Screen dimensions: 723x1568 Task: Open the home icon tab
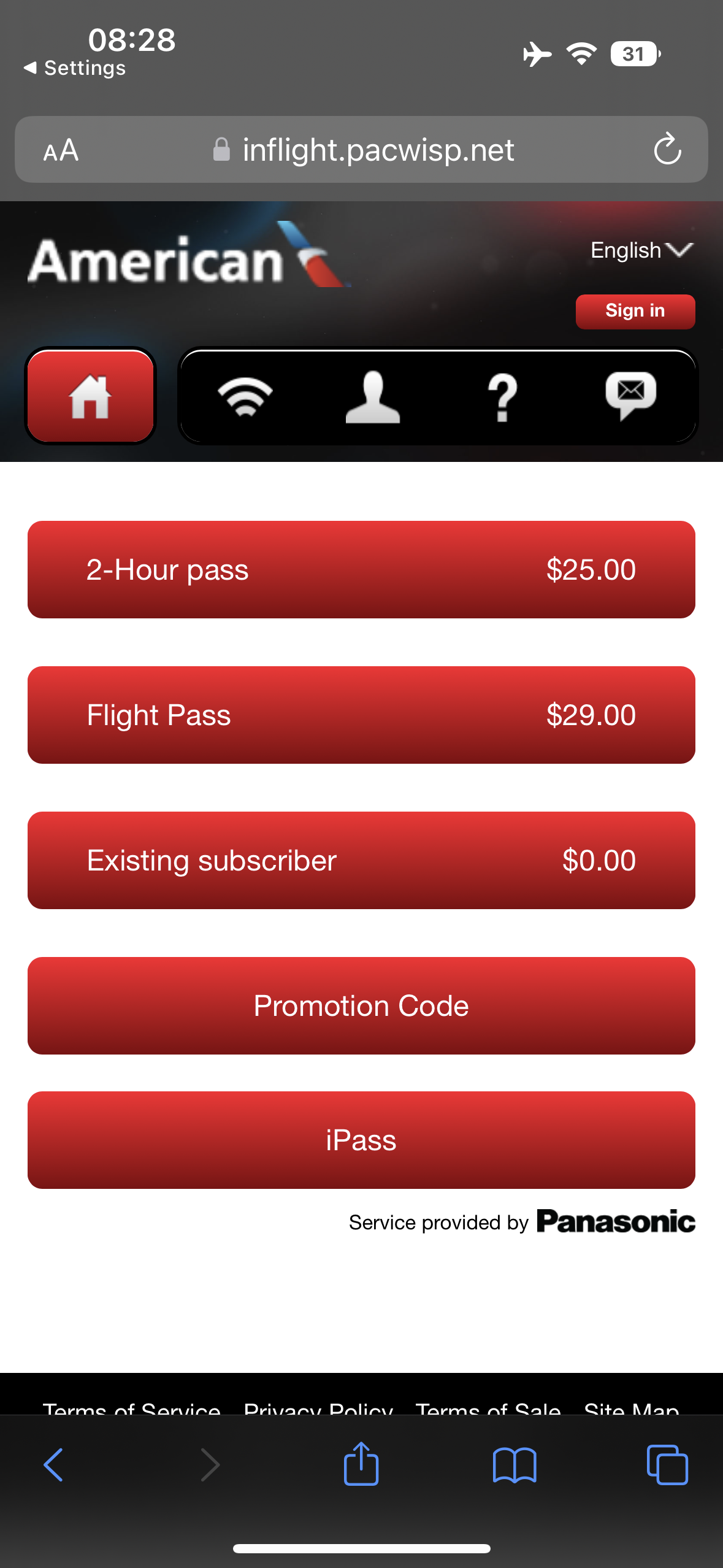(x=90, y=396)
